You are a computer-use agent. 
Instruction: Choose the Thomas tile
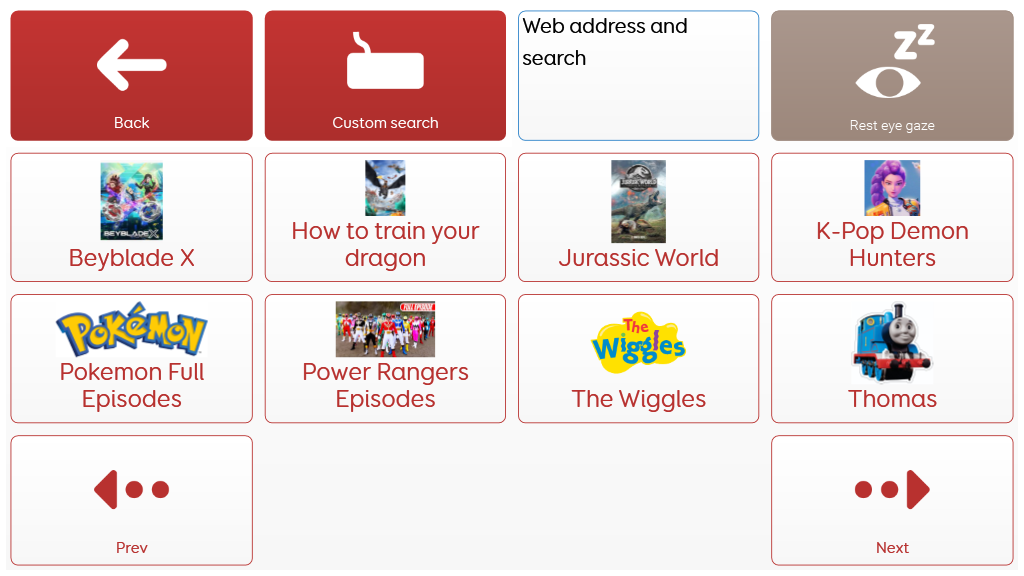(x=892, y=358)
